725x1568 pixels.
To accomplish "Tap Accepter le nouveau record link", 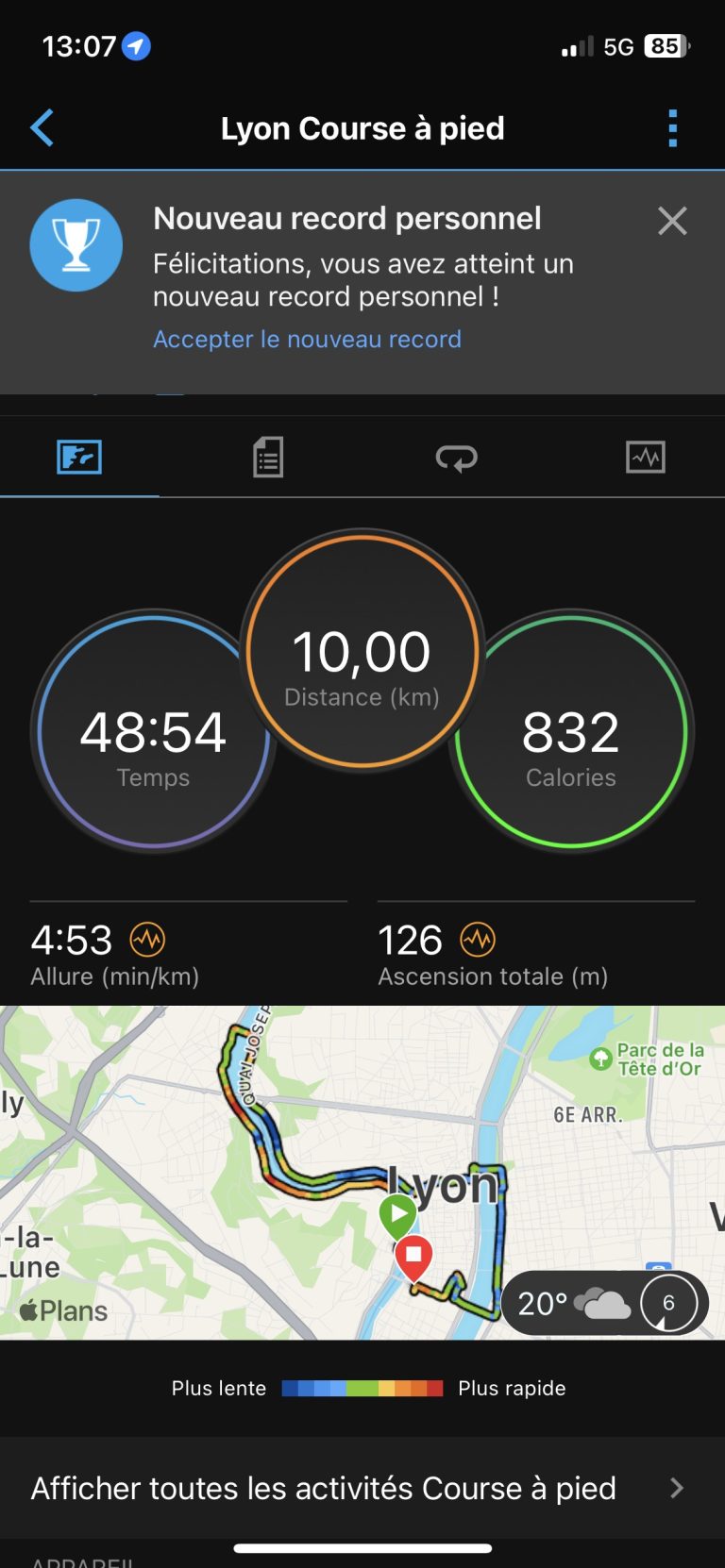I will point(307,339).
